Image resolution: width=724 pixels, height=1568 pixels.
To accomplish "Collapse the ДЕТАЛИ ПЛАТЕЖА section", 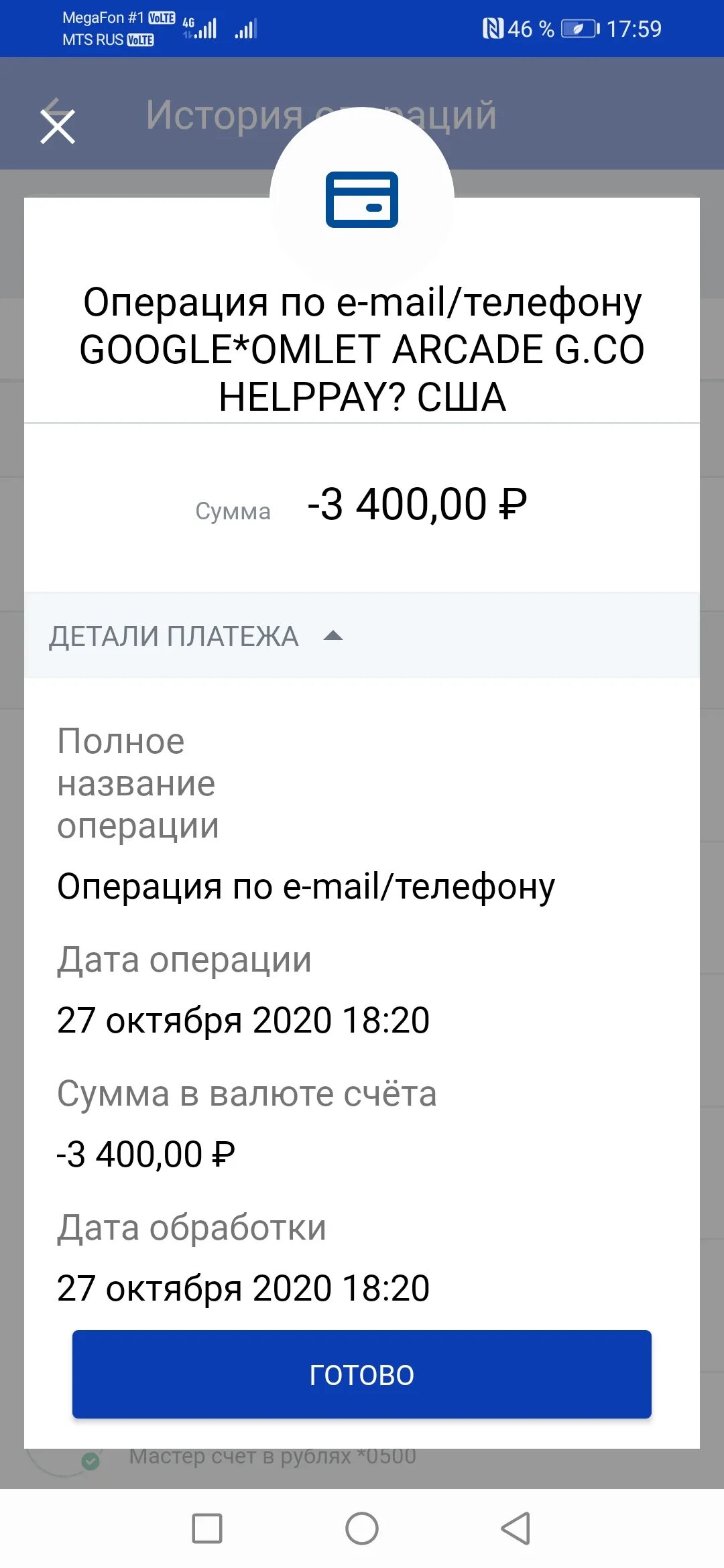I will click(362, 635).
